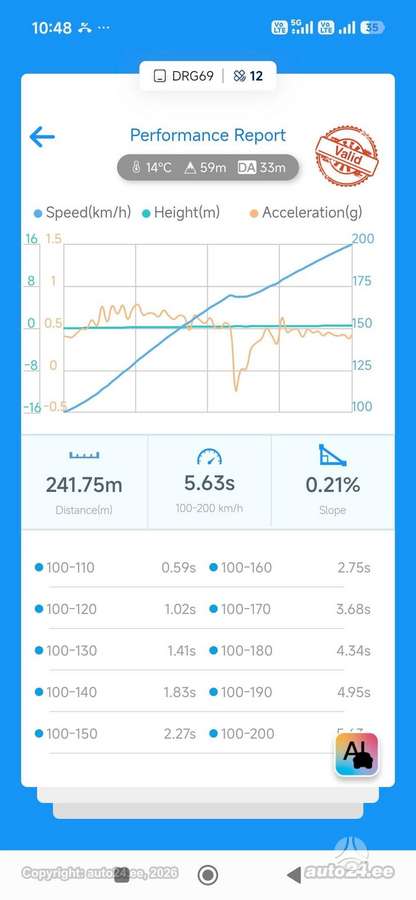Tap the system home button
416x900 pixels.
click(x=208, y=875)
